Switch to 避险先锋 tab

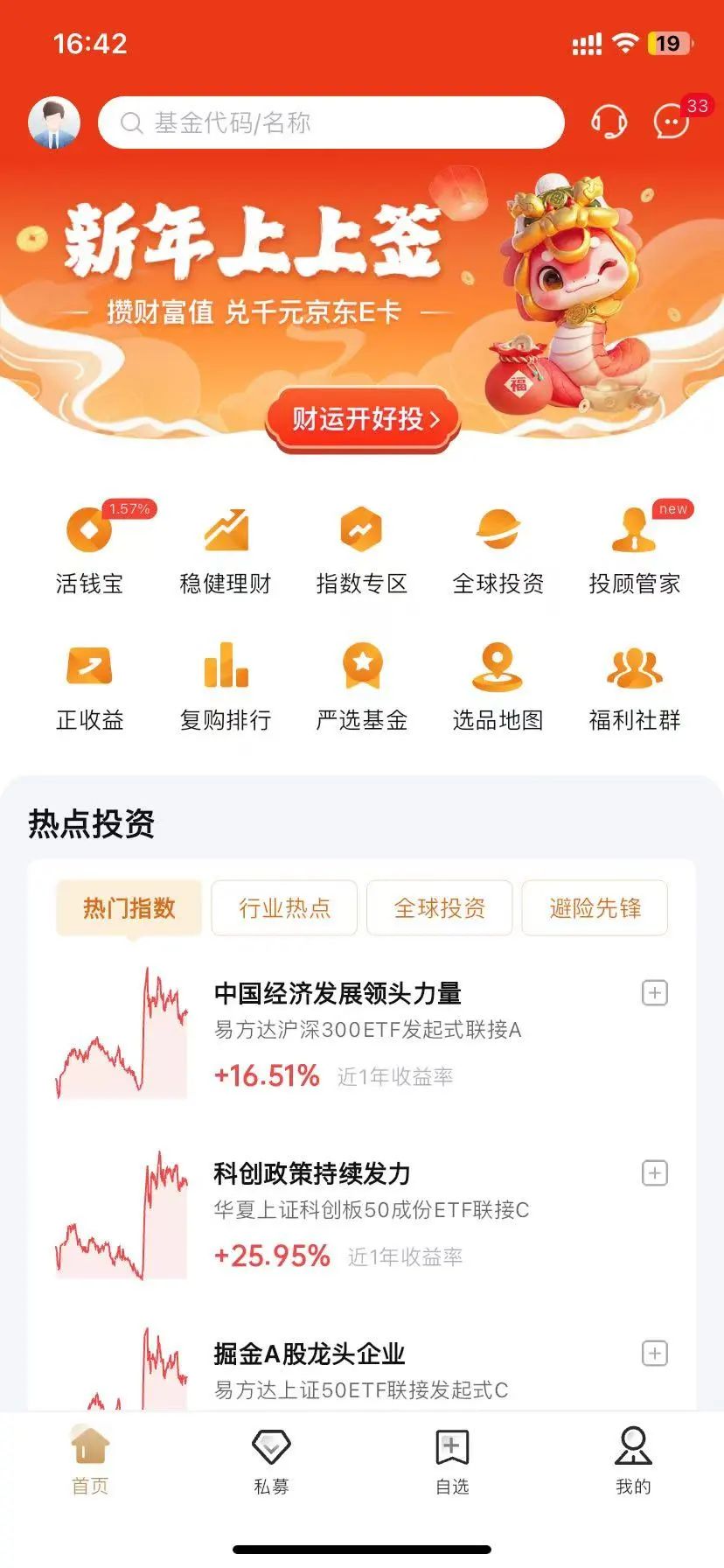(595, 908)
